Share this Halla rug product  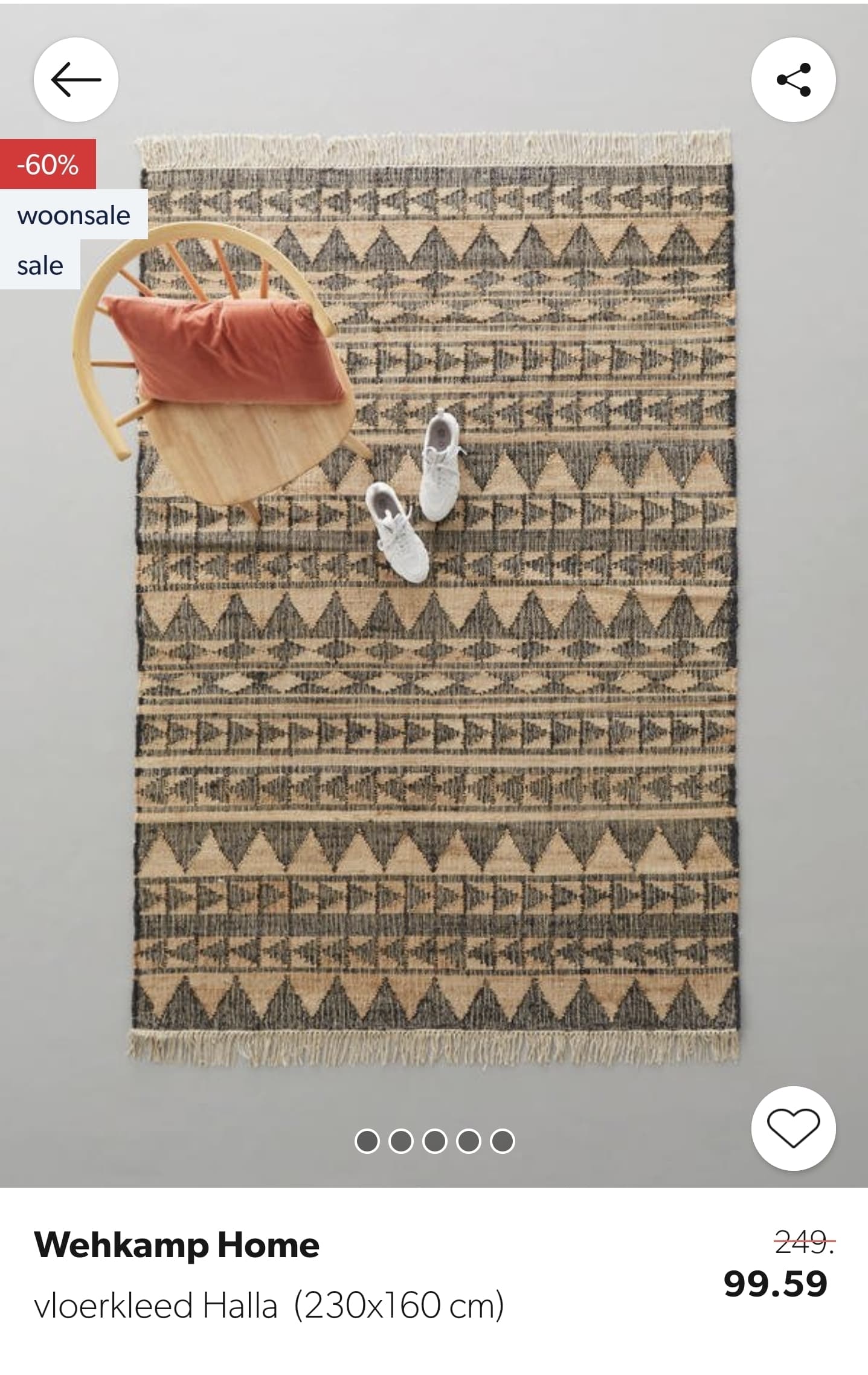793,80
